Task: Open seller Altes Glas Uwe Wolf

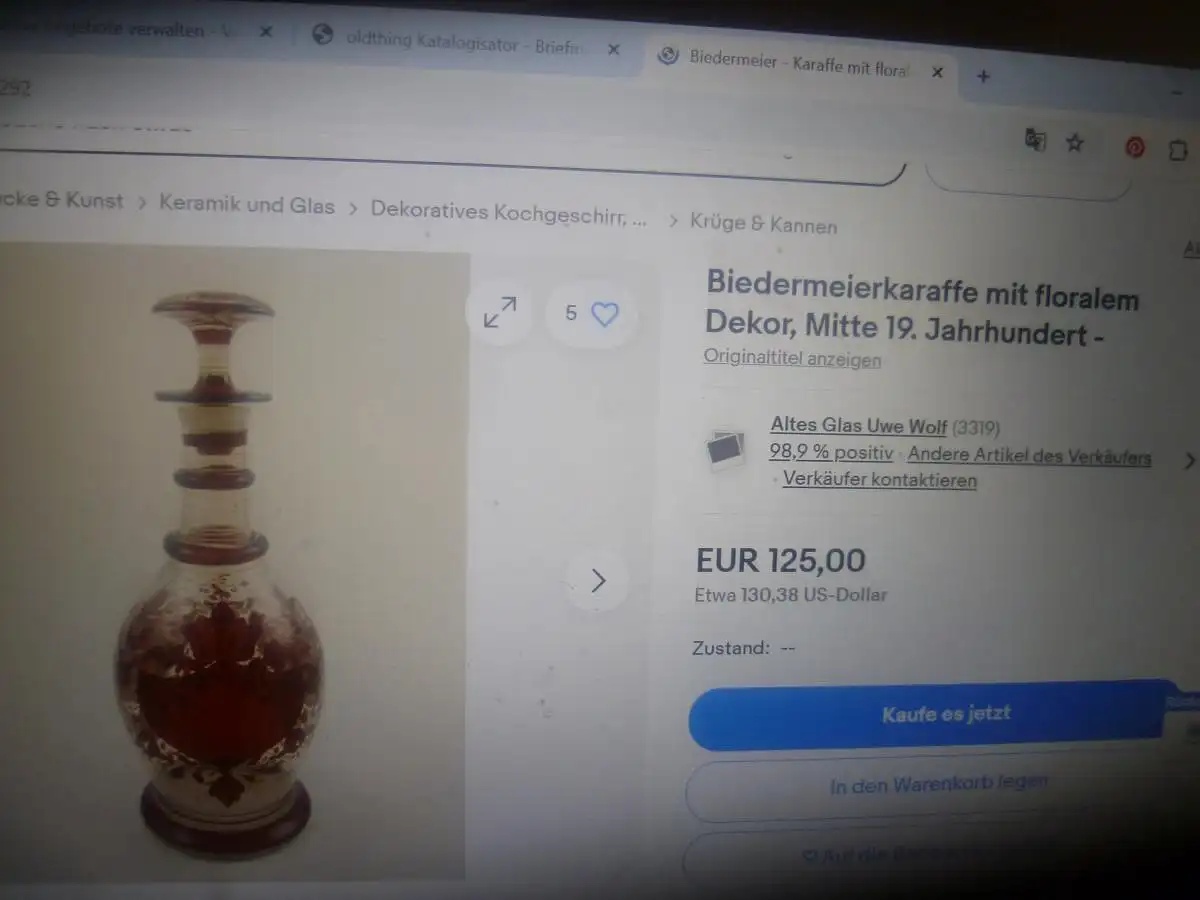Action: click(x=858, y=426)
